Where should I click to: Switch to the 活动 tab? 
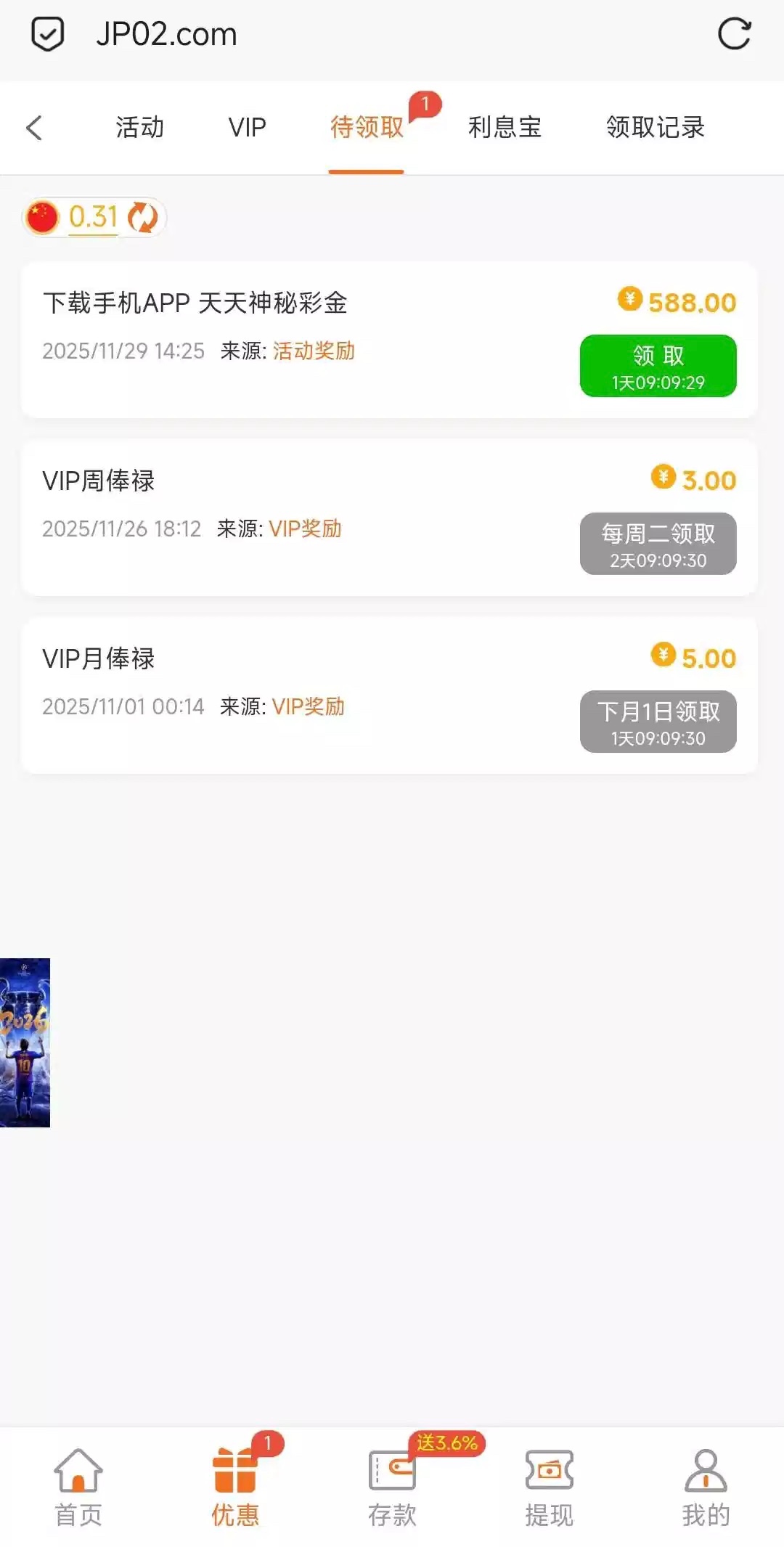(x=139, y=128)
